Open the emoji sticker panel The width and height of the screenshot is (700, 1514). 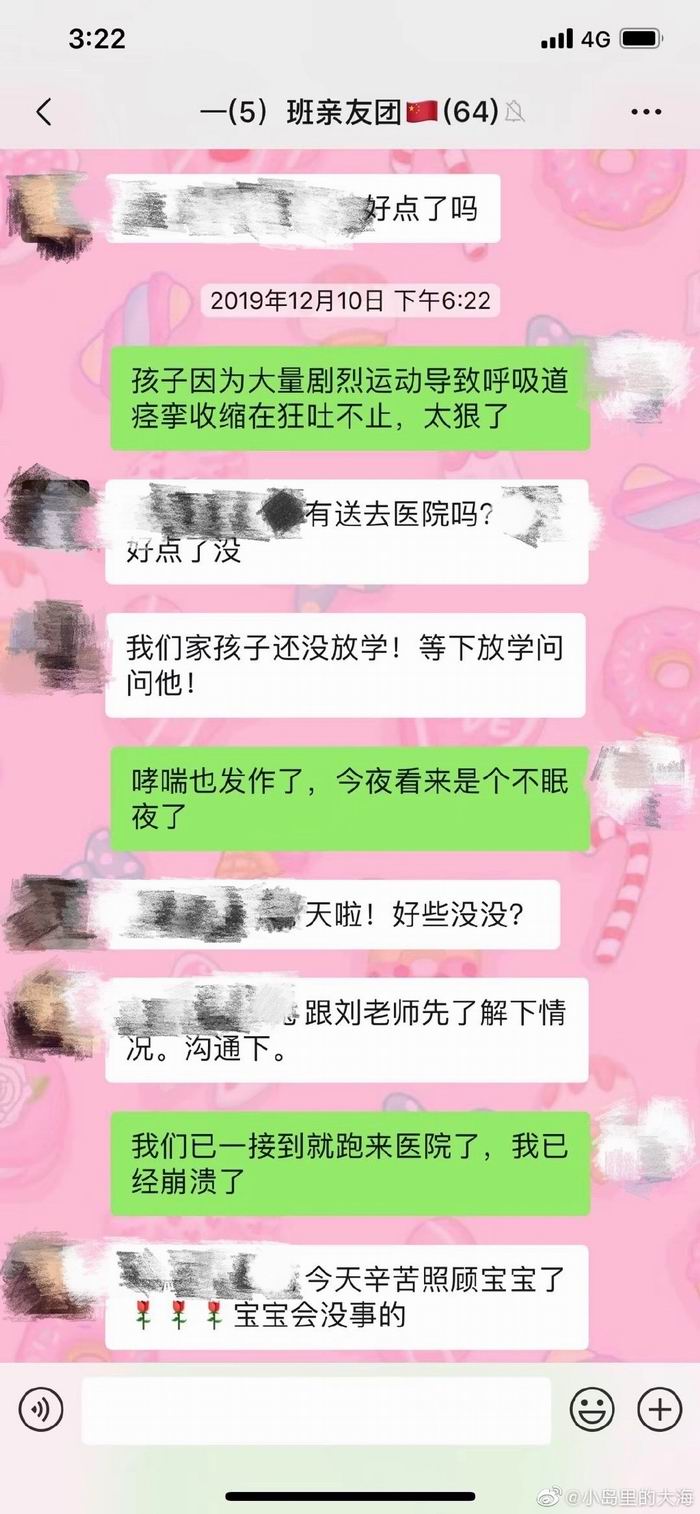coord(592,1410)
